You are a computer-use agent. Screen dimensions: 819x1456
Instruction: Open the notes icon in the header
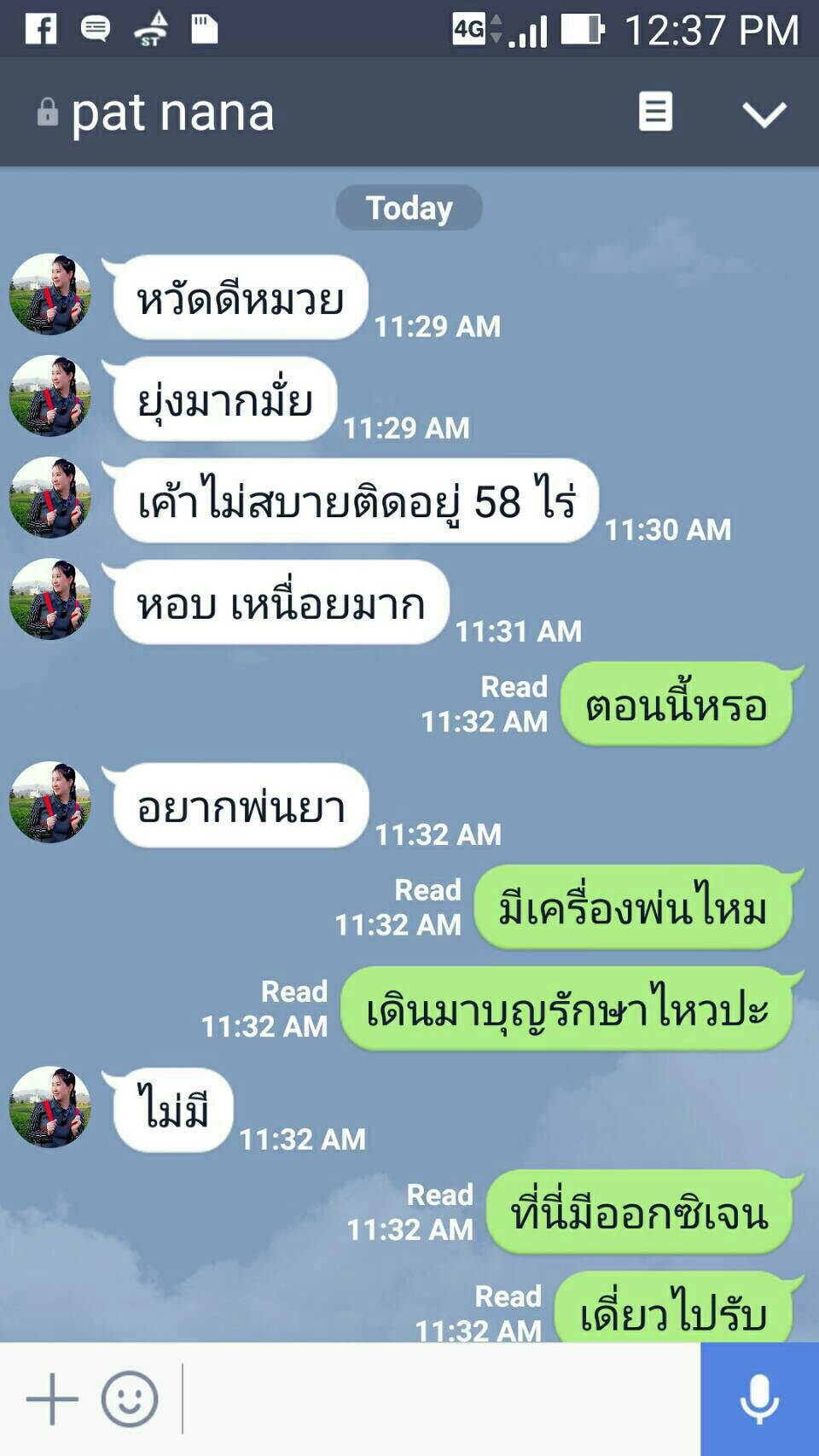pos(655,112)
